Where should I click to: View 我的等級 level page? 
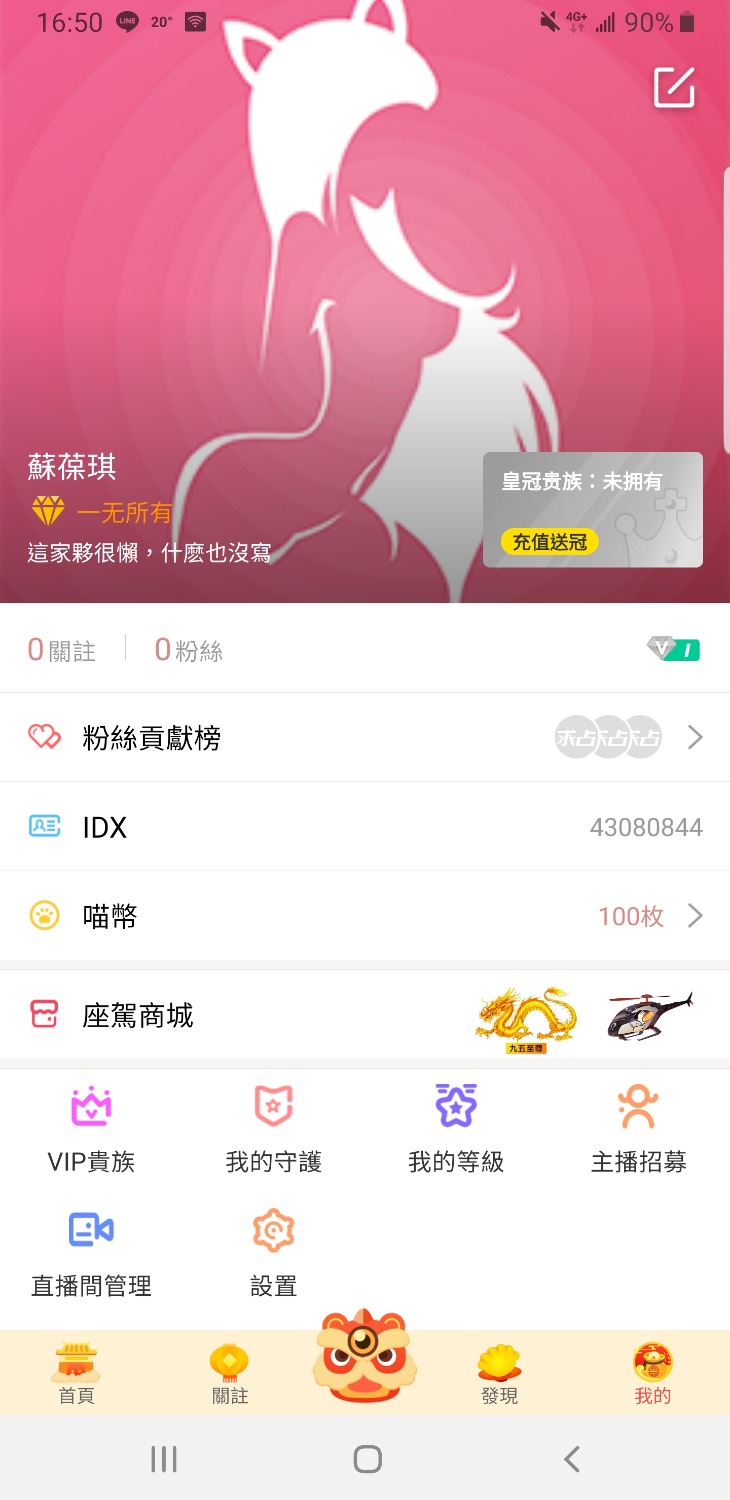tap(456, 1129)
